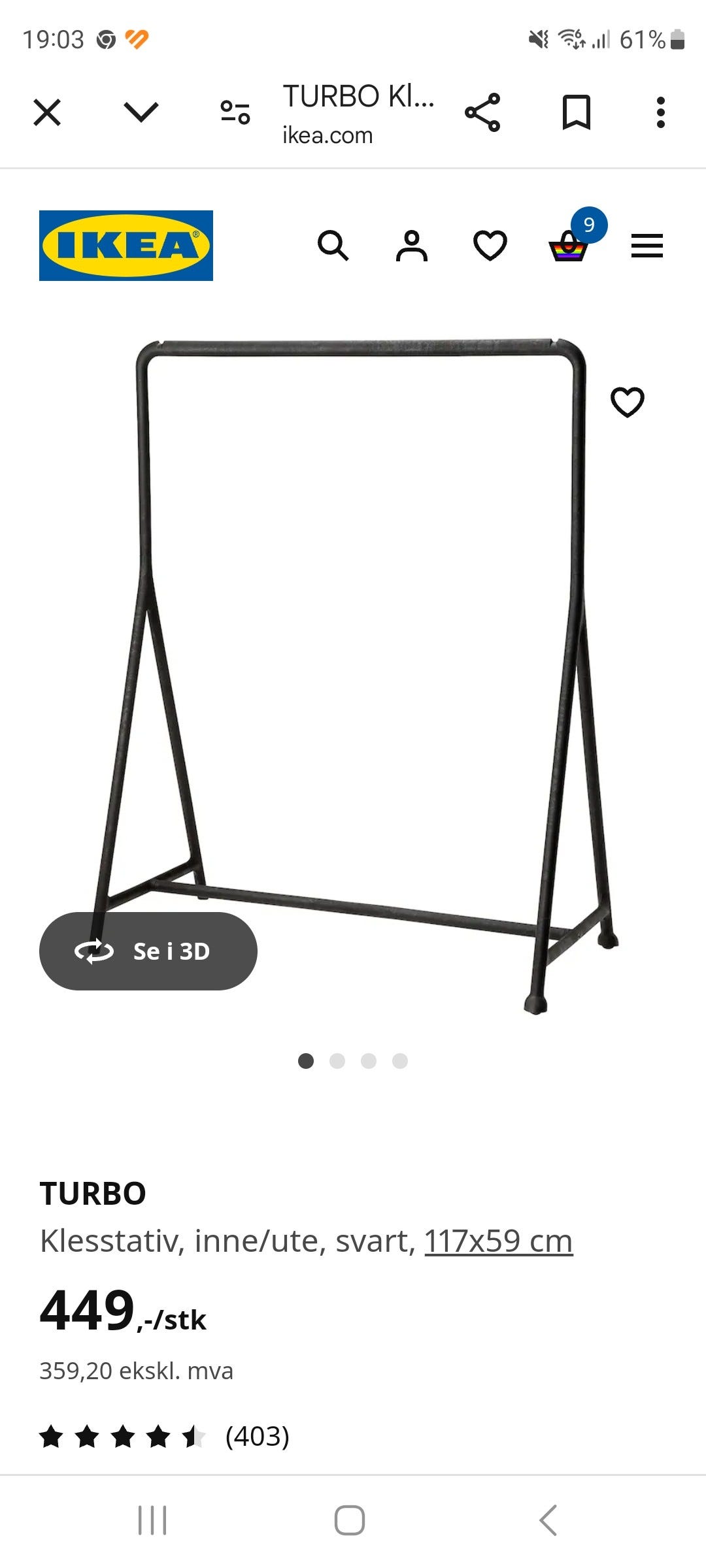Show recent apps from the navigation bar
Viewport: 706px width, 1568px height.
(152, 1519)
